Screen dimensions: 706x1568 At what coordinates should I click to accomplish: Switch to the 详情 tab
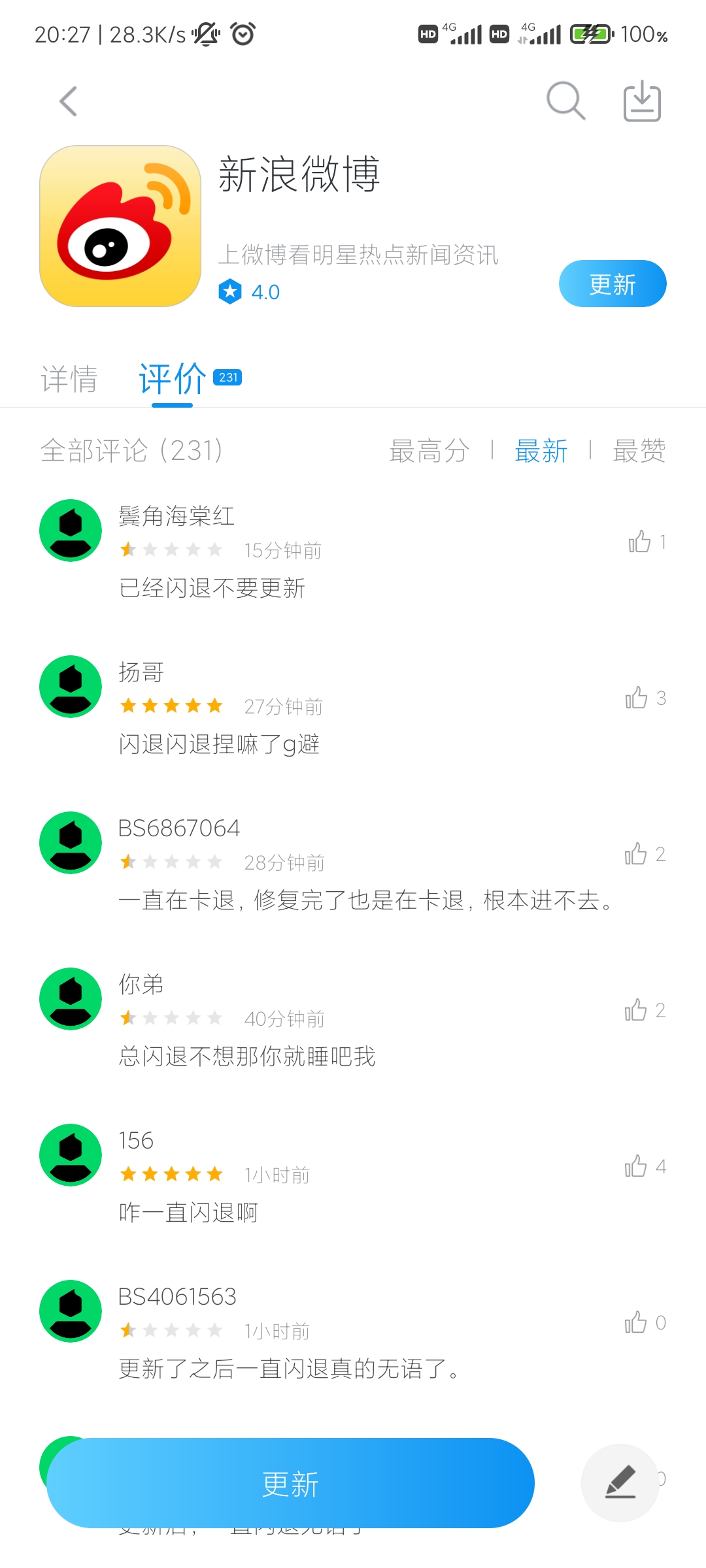(69, 379)
